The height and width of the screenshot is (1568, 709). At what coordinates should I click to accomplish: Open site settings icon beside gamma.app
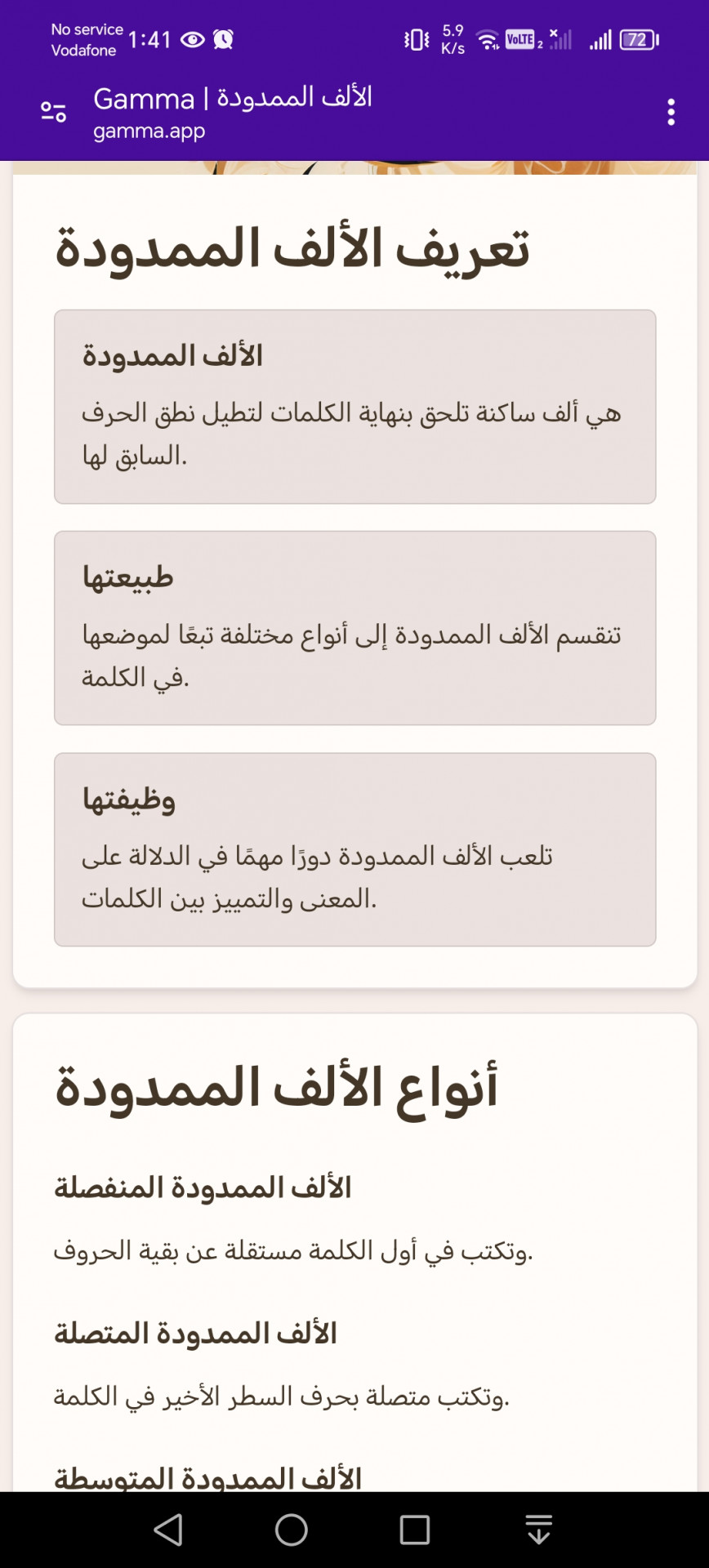point(54,112)
